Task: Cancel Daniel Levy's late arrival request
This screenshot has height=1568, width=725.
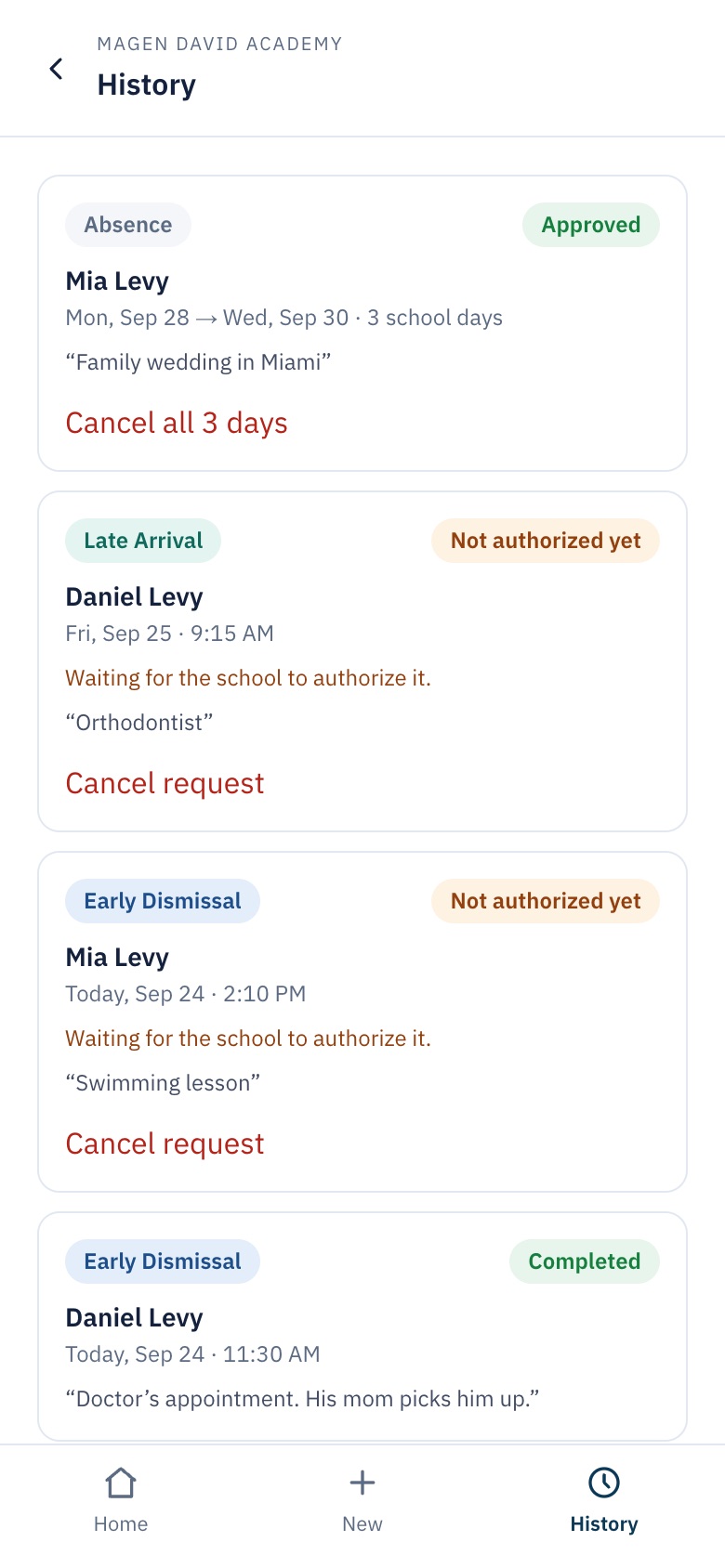Action: coord(165,783)
